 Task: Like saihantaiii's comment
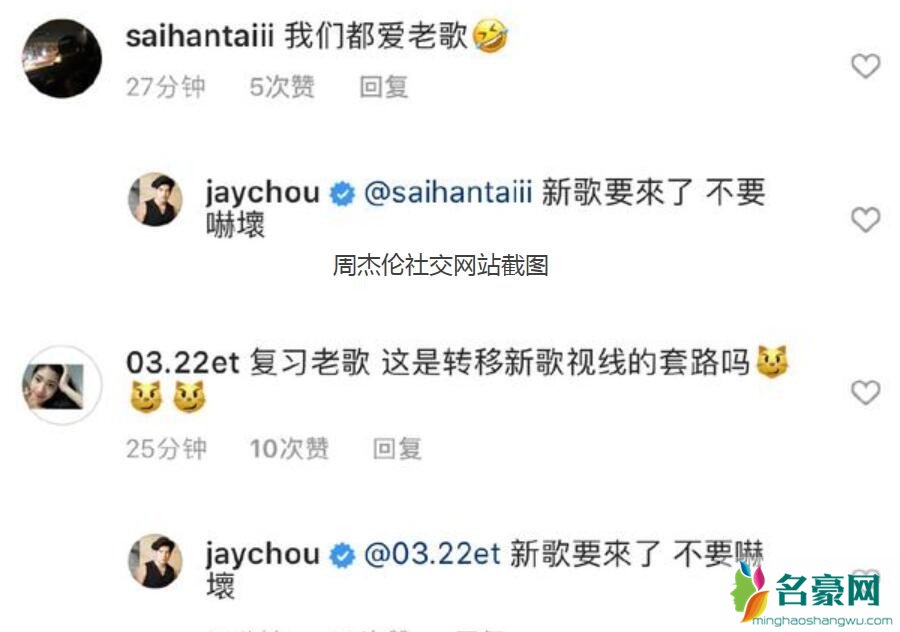click(864, 67)
